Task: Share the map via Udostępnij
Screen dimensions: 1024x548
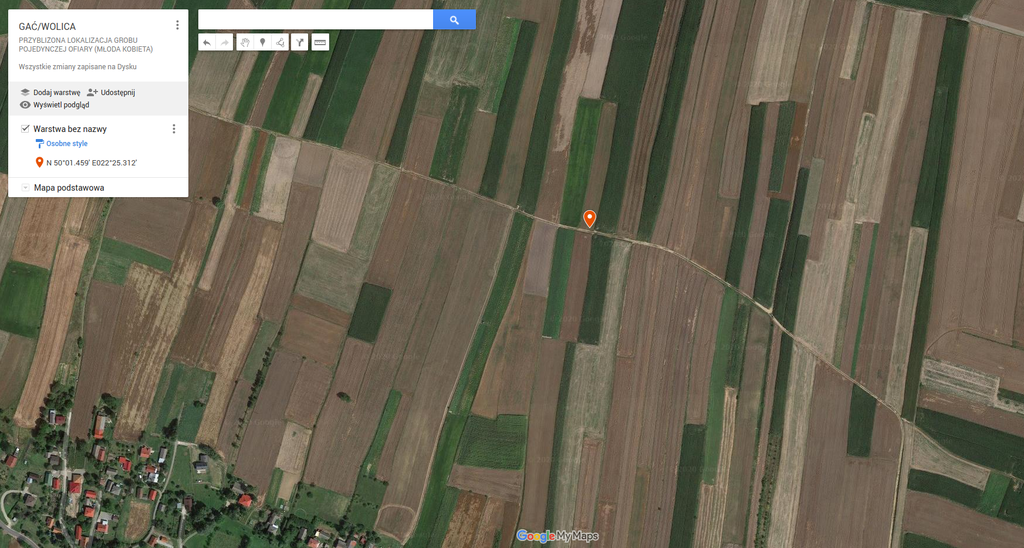Action: pos(111,92)
